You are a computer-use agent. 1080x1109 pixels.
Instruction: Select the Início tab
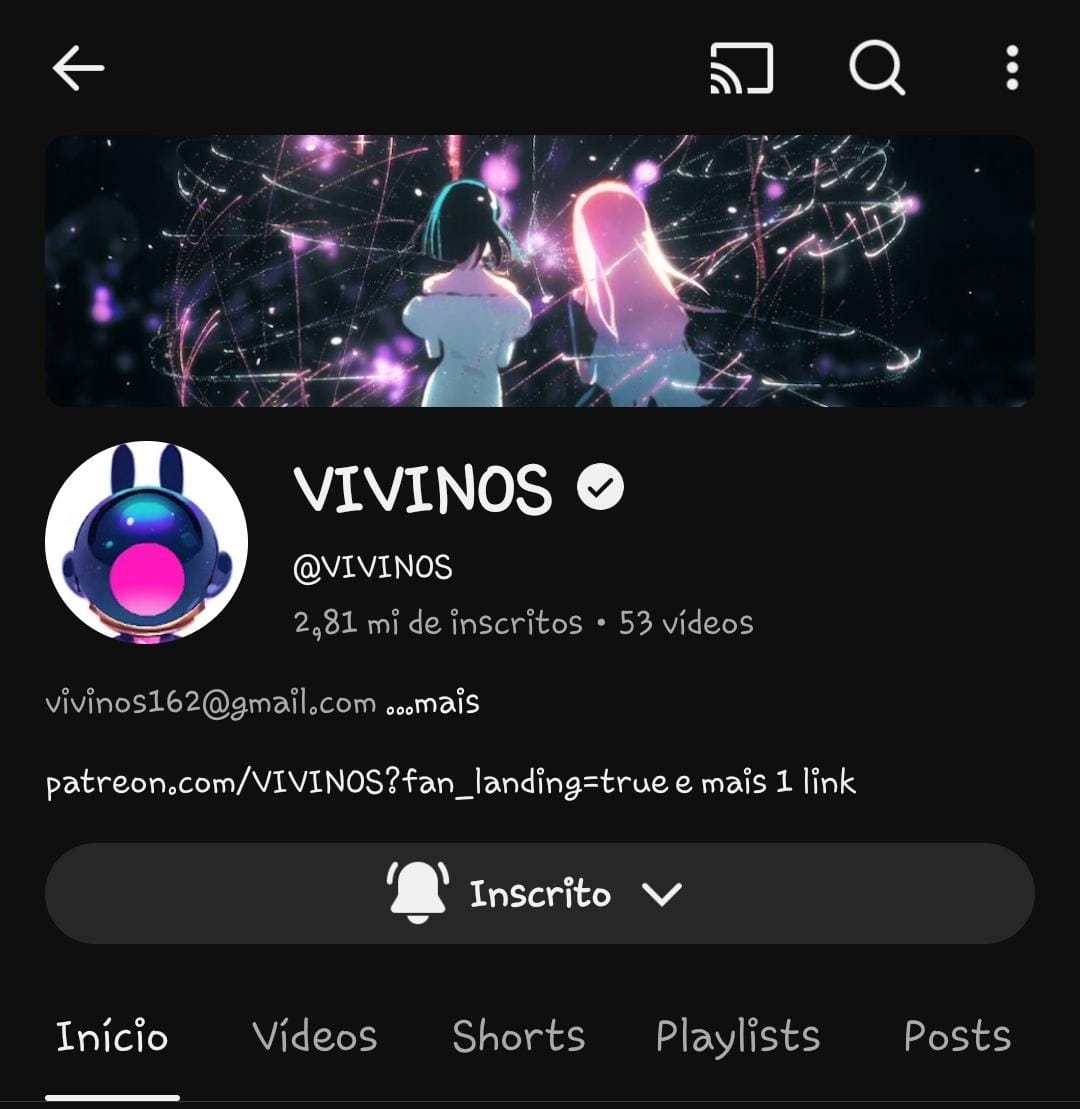112,1036
